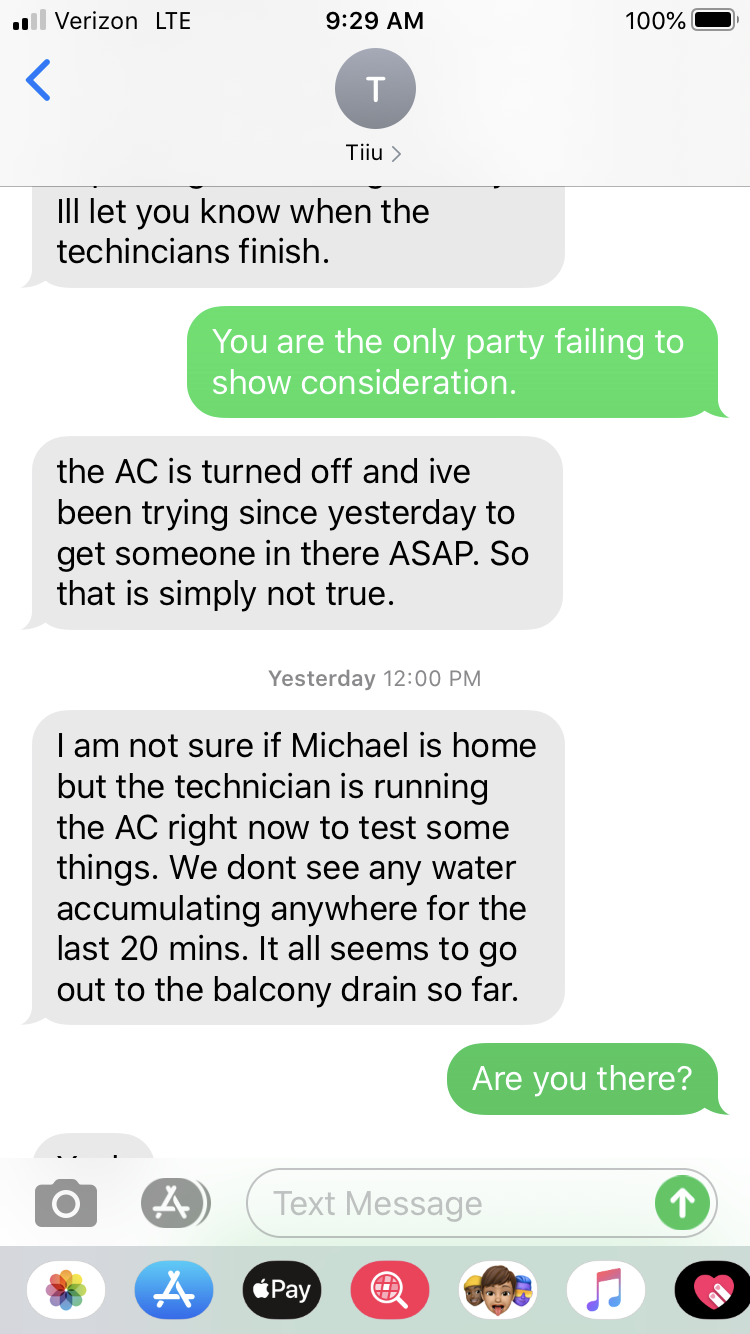Open the Music iMessage app
The image size is (750, 1334).
pyautogui.click(x=606, y=1290)
